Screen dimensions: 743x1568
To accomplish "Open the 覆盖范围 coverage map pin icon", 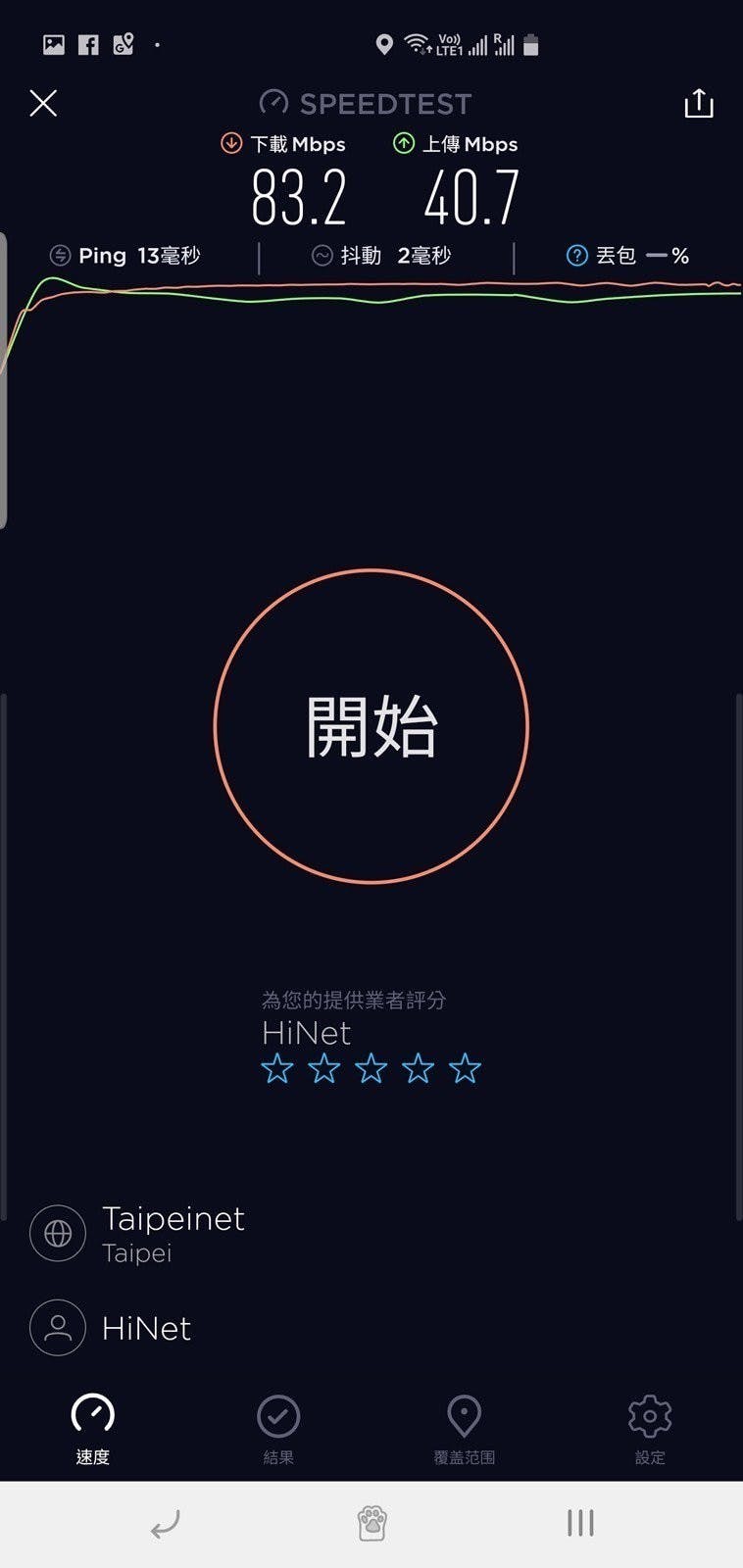I will click(x=464, y=1416).
